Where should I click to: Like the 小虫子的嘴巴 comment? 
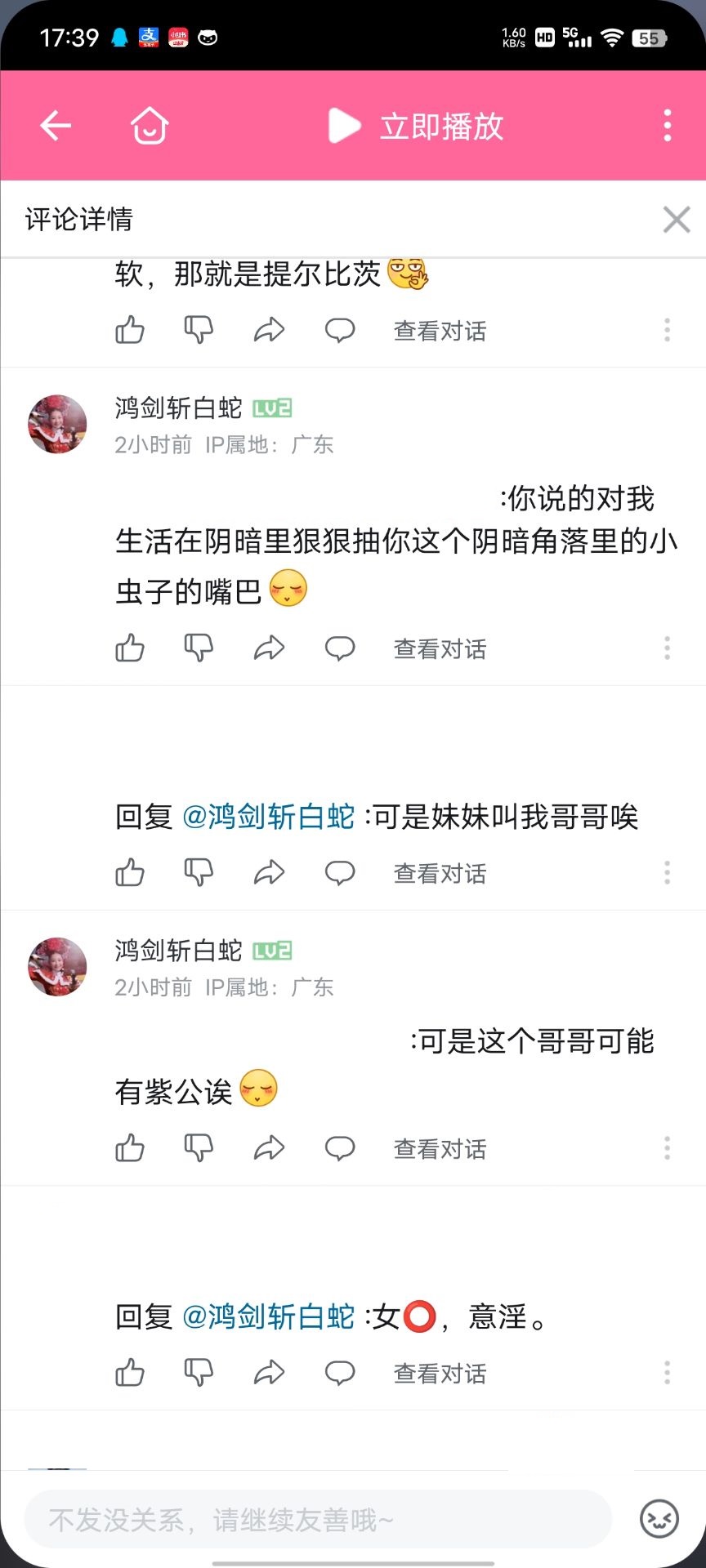pyautogui.click(x=130, y=648)
